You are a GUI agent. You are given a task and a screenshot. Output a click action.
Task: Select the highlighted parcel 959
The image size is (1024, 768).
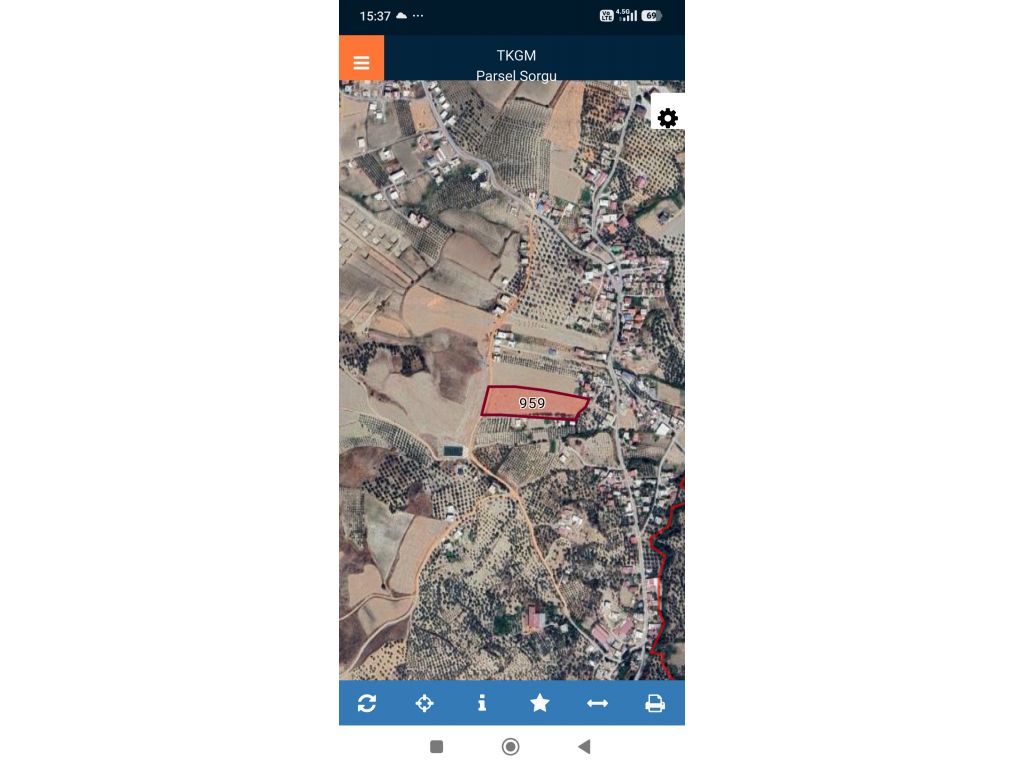[533, 403]
